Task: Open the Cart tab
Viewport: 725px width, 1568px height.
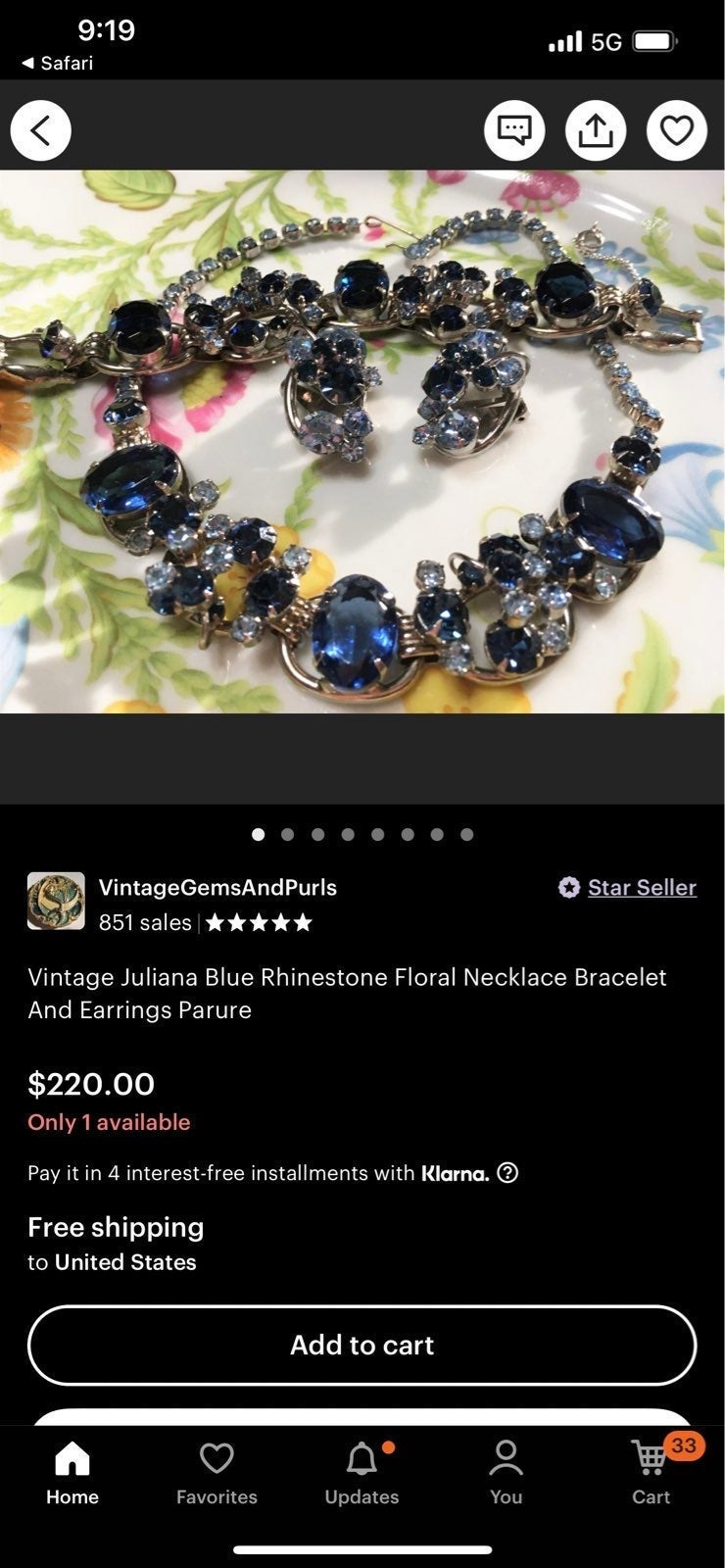Action: (652, 1473)
